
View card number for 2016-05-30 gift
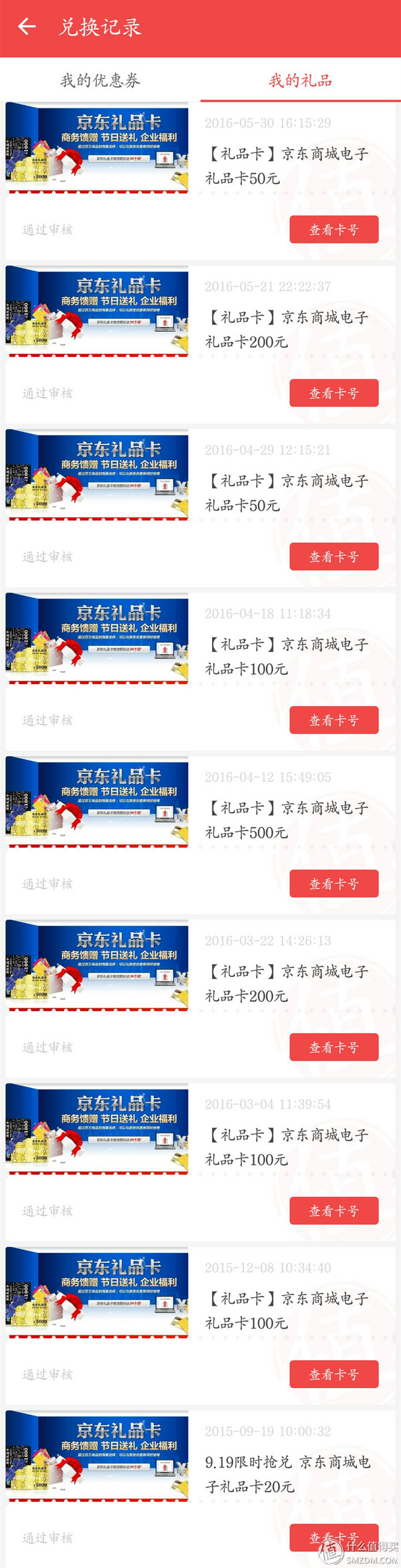[x=333, y=229]
